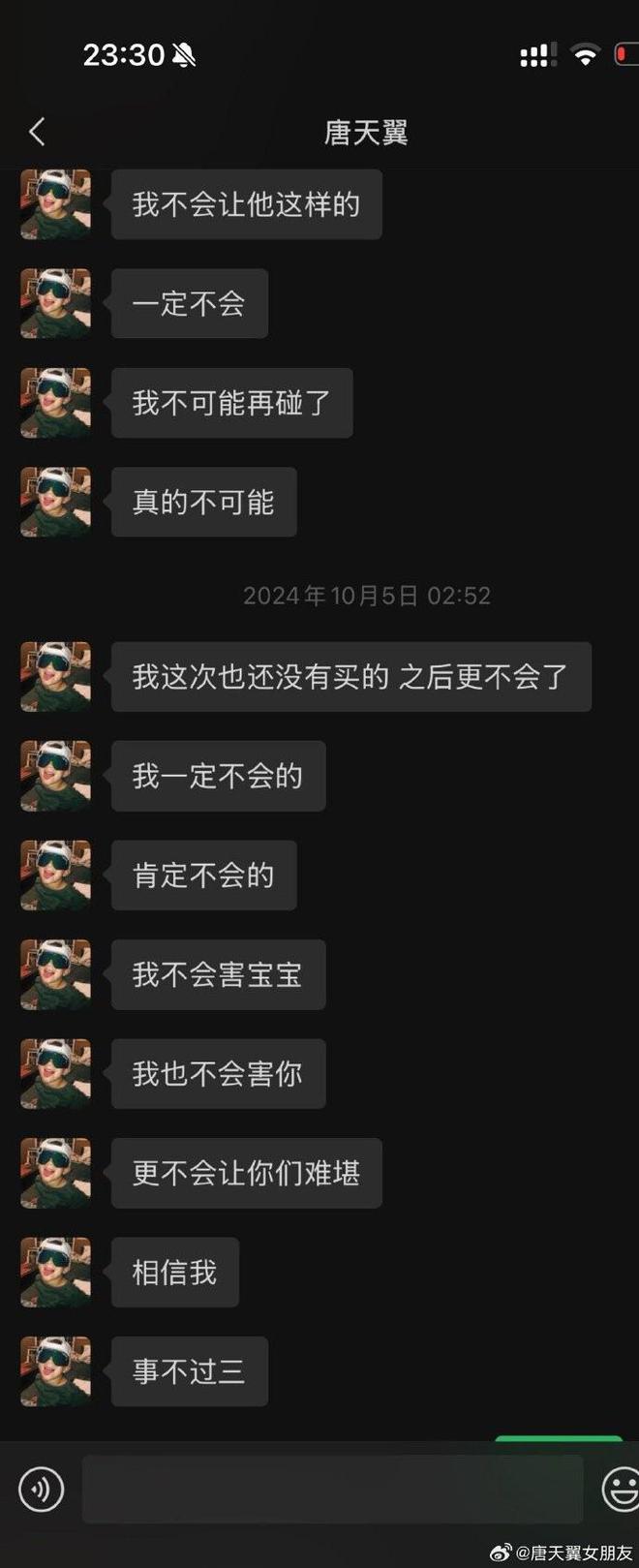Switch to voice message input

click(x=41, y=1489)
